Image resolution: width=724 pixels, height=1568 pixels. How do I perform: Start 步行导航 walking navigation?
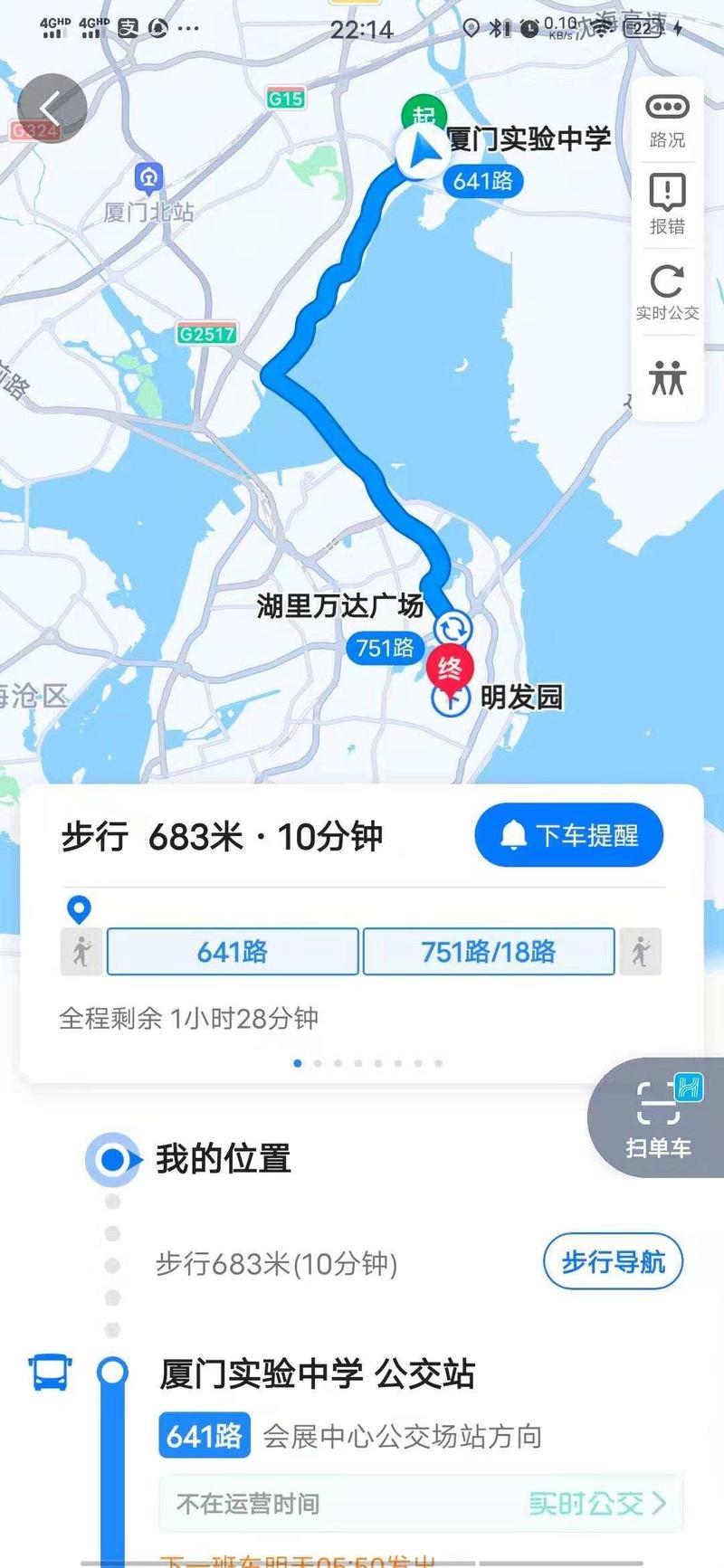[x=613, y=1260]
